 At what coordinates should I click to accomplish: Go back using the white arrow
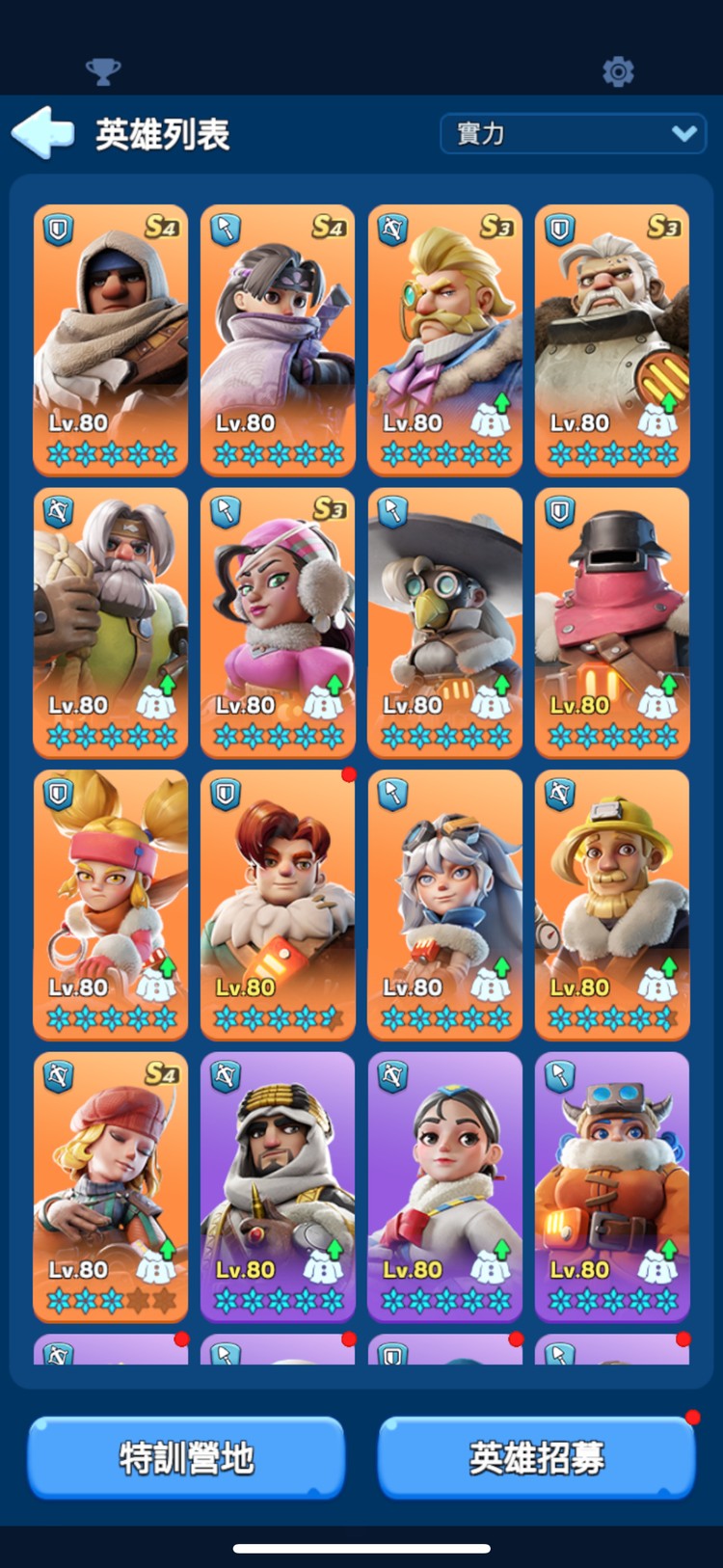pyautogui.click(x=43, y=133)
